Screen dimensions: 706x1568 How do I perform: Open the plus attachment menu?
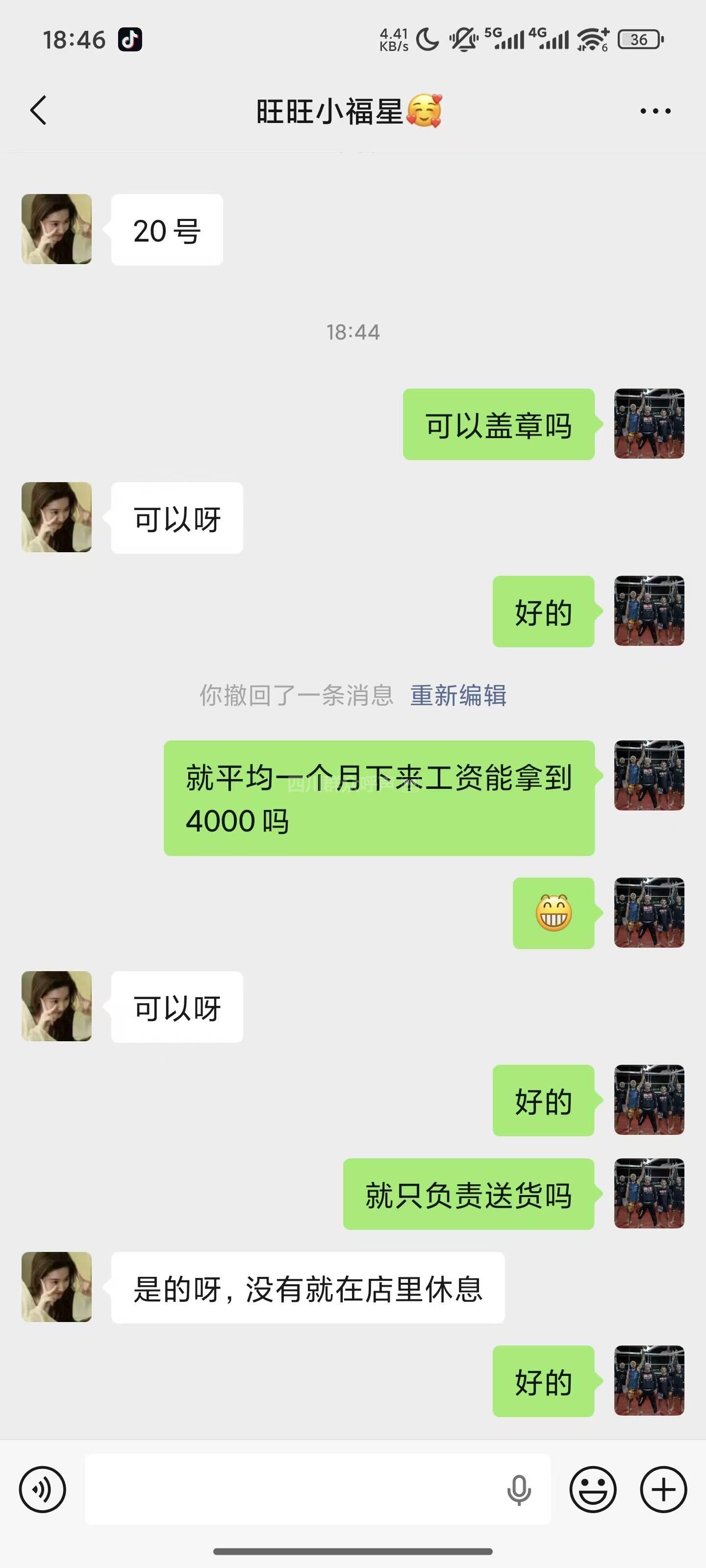pos(663,1490)
